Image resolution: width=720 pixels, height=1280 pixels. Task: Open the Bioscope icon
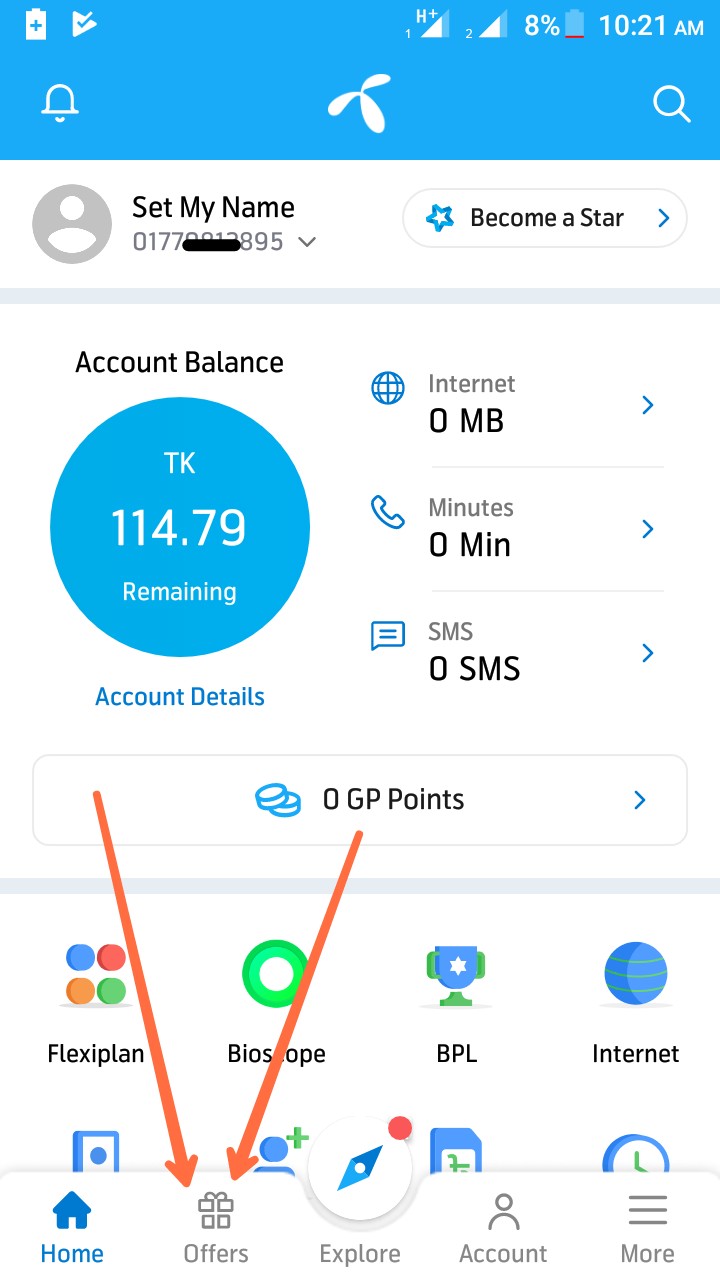276,974
